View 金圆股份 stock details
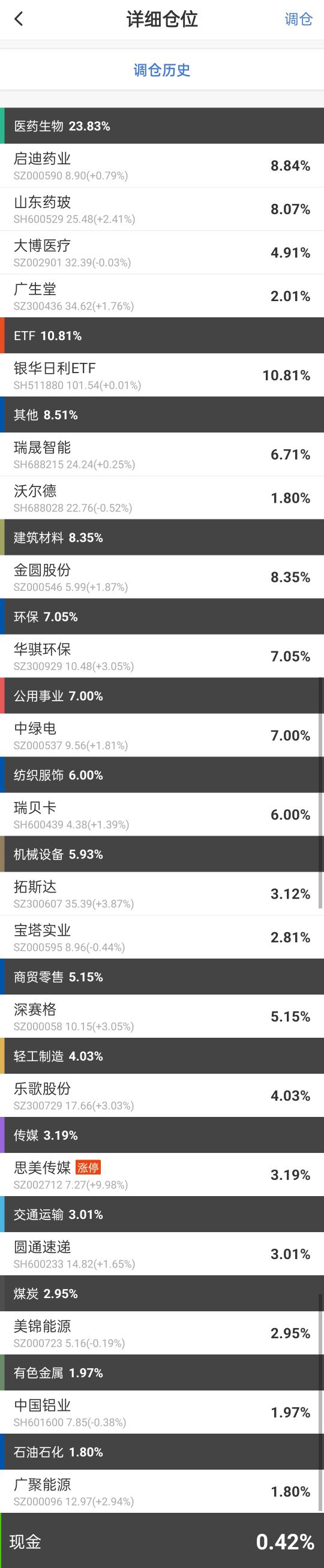 [x=162, y=577]
